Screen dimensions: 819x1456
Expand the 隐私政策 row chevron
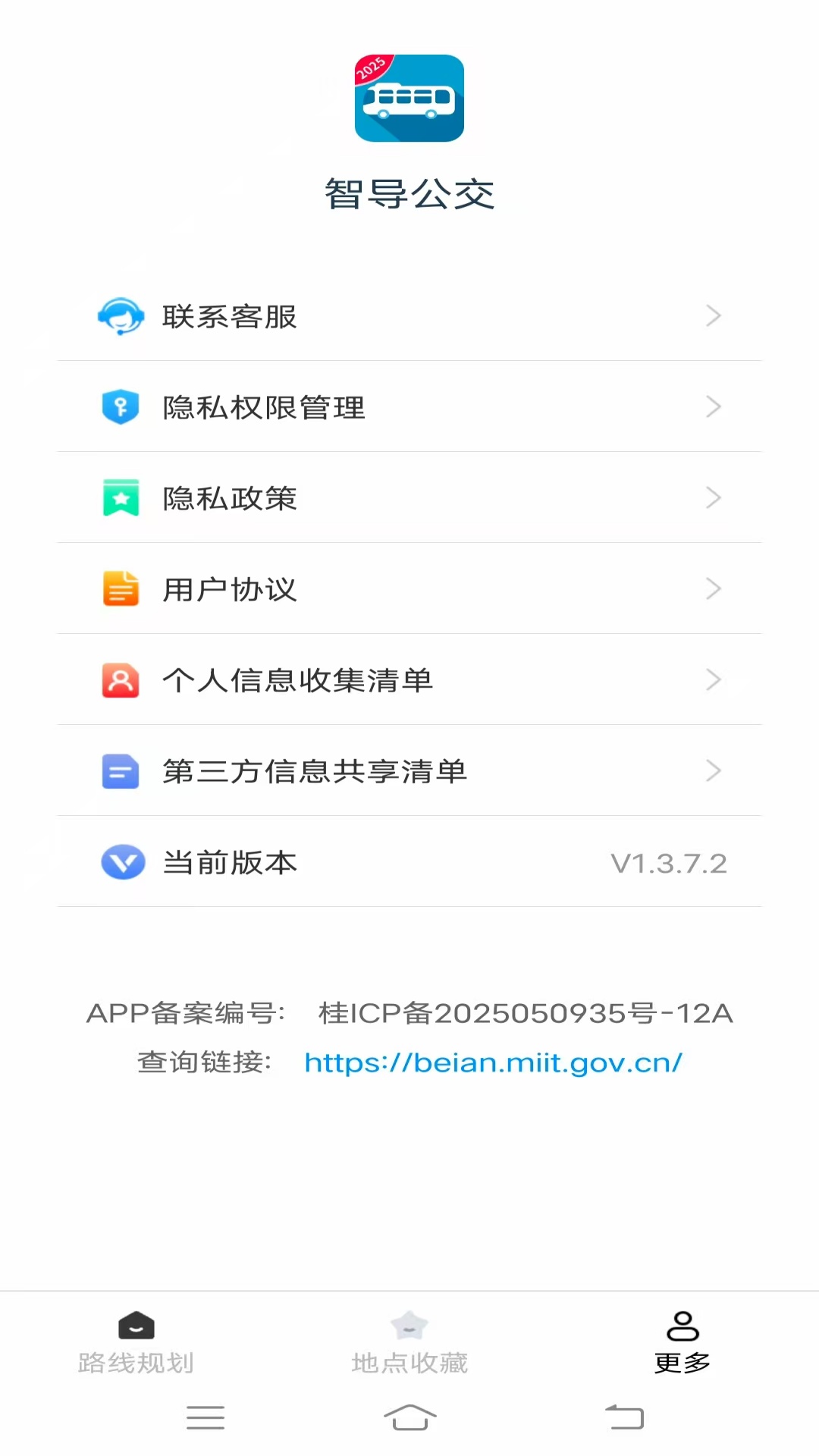pos(713,498)
